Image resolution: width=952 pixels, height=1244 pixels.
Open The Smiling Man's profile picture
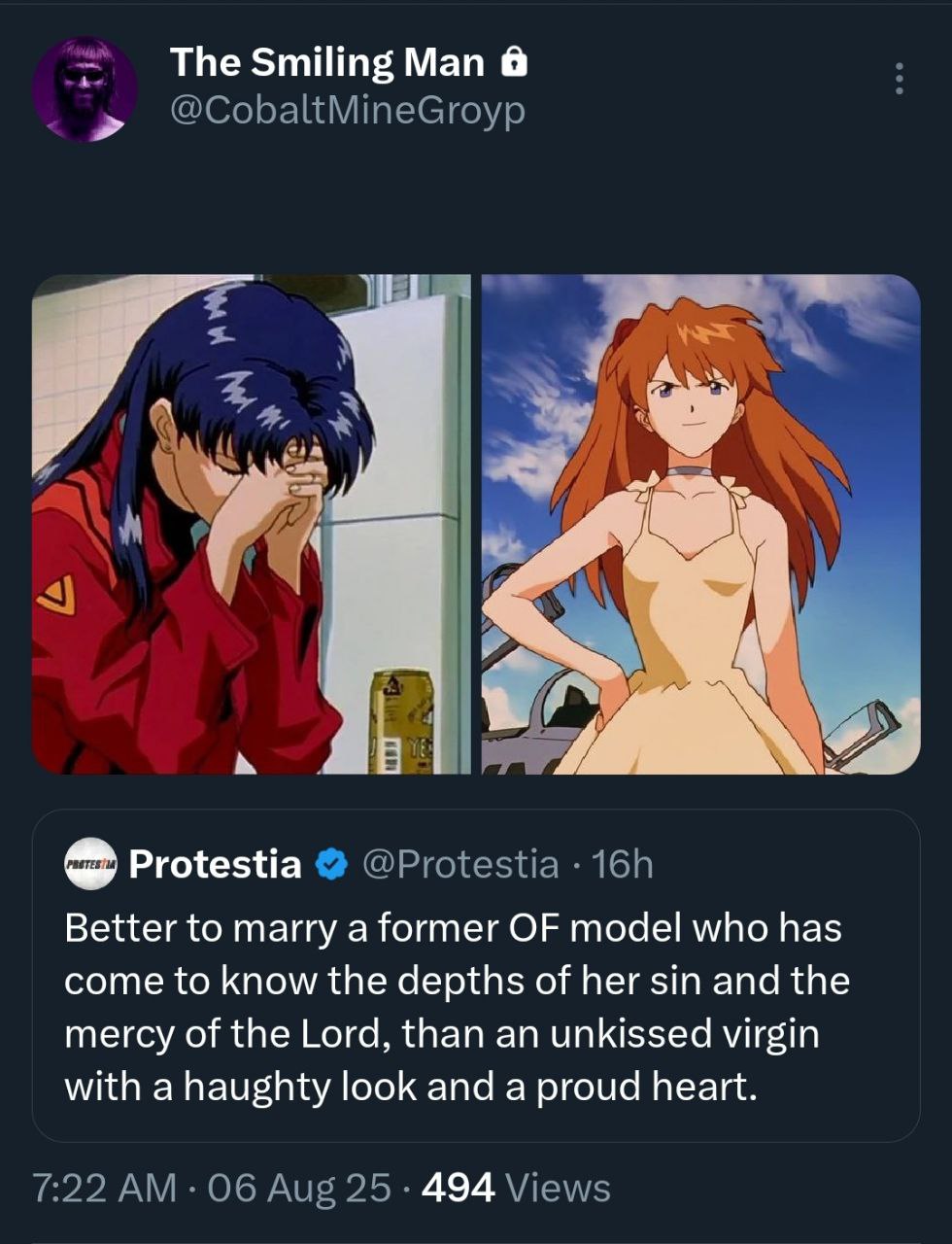(x=85, y=89)
